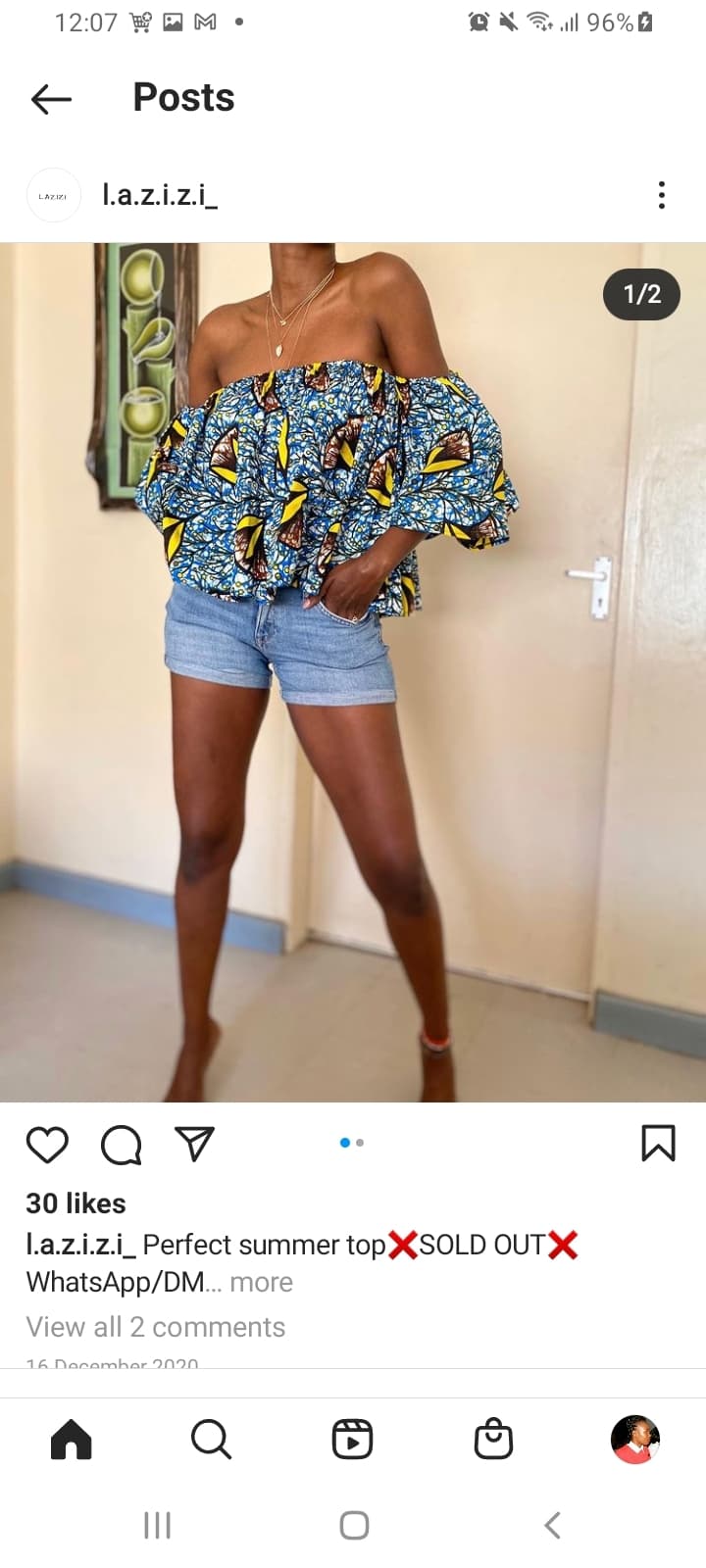Save the post with the bookmark icon
Image resolution: width=706 pixels, height=1568 pixels.
point(658,1143)
